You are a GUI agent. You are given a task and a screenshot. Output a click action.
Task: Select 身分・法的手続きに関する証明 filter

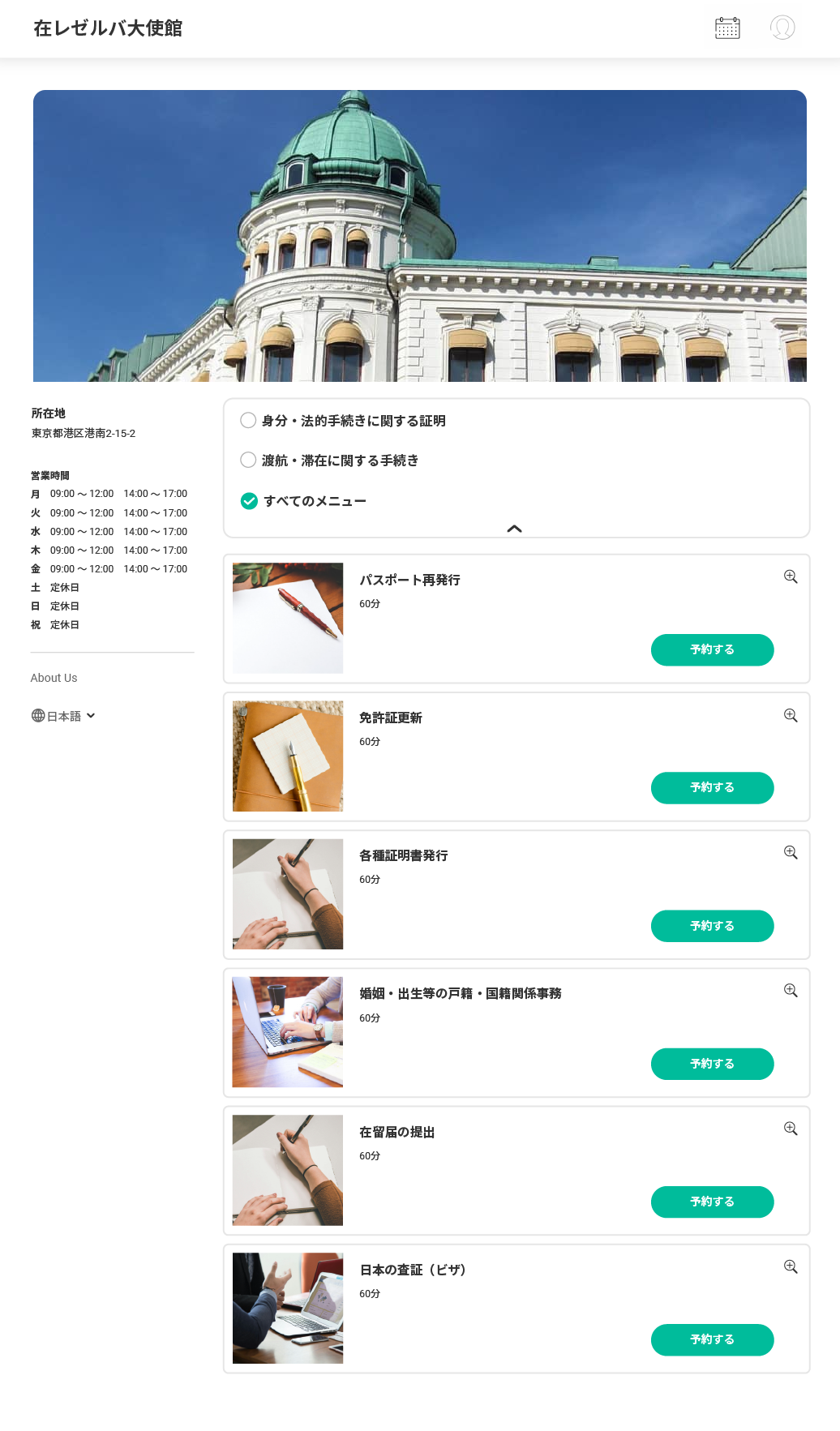pos(248,420)
